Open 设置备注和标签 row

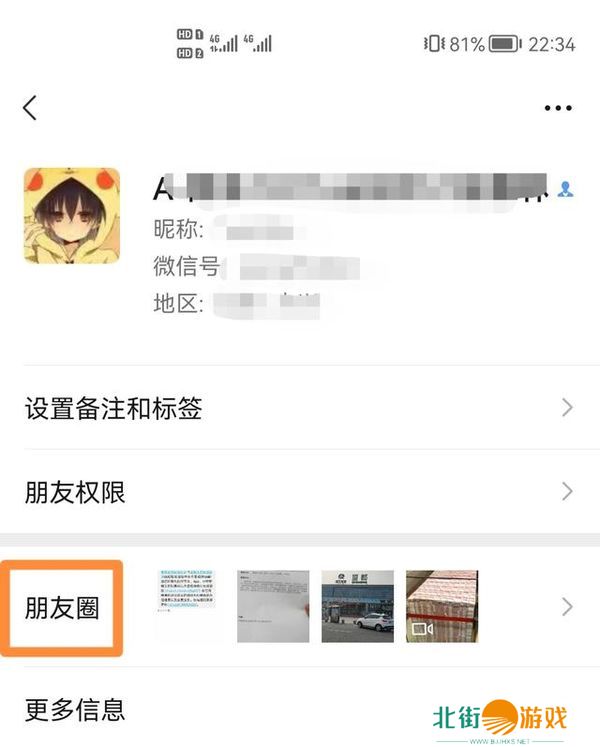click(x=300, y=408)
